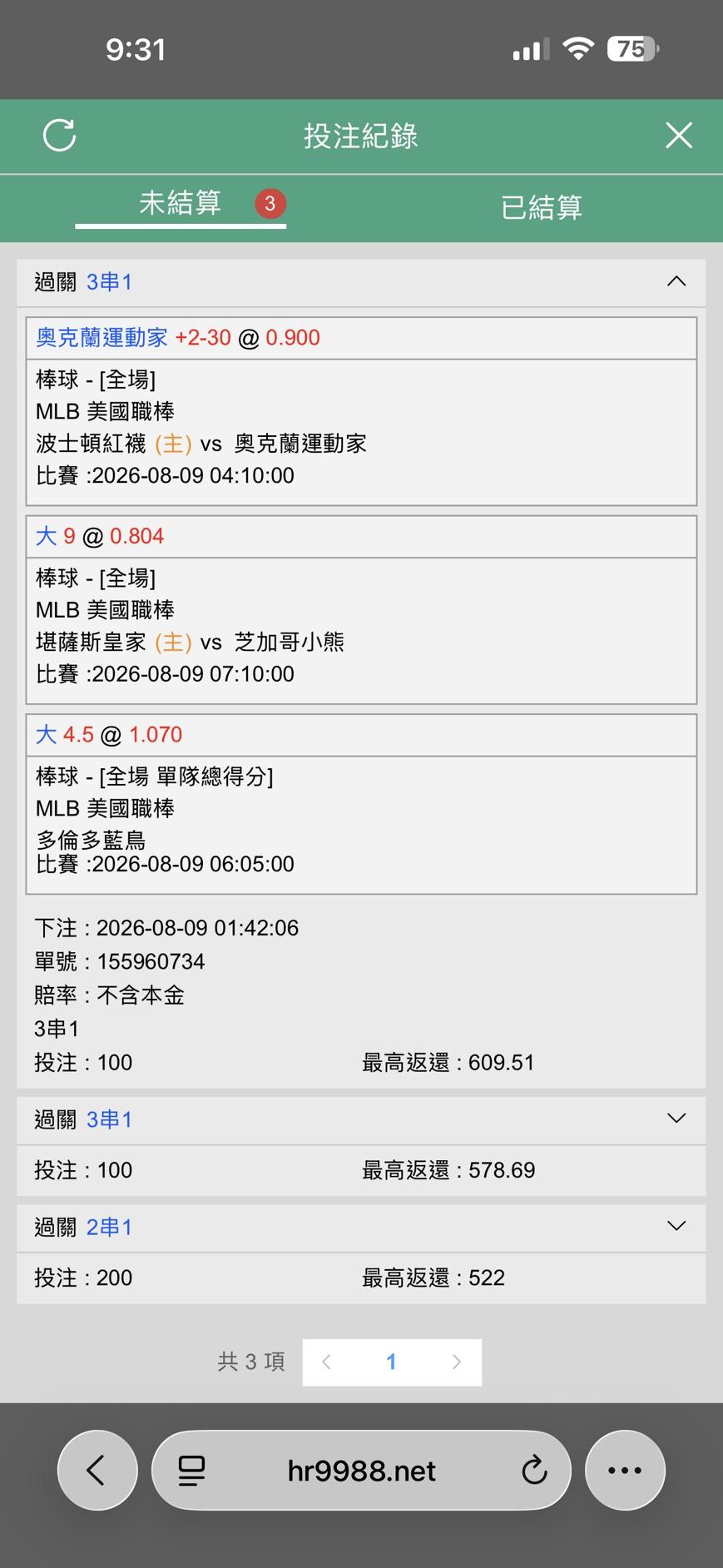This screenshot has width=723, height=1568.
Task: Go back in the browser
Action: point(97,1470)
